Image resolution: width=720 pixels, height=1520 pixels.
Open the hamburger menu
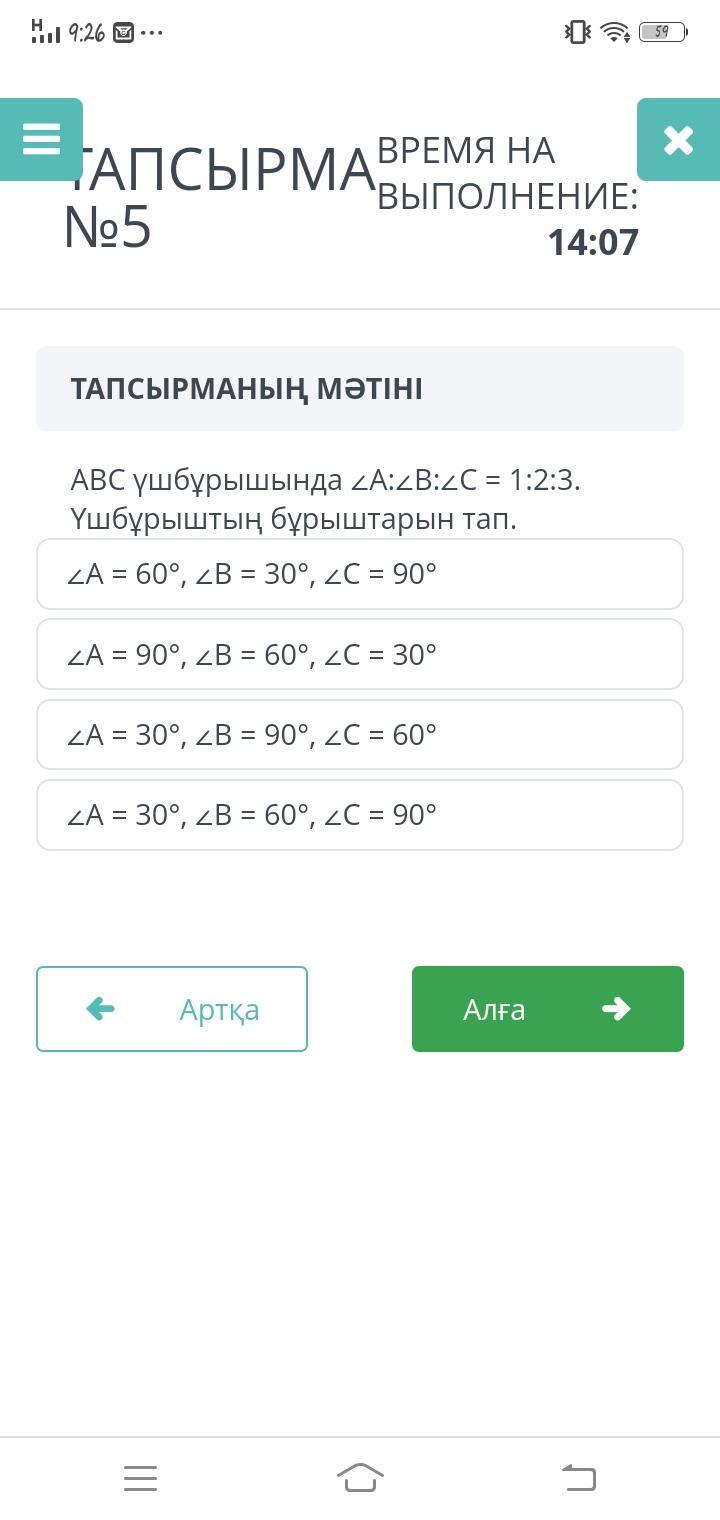[x=41, y=139]
